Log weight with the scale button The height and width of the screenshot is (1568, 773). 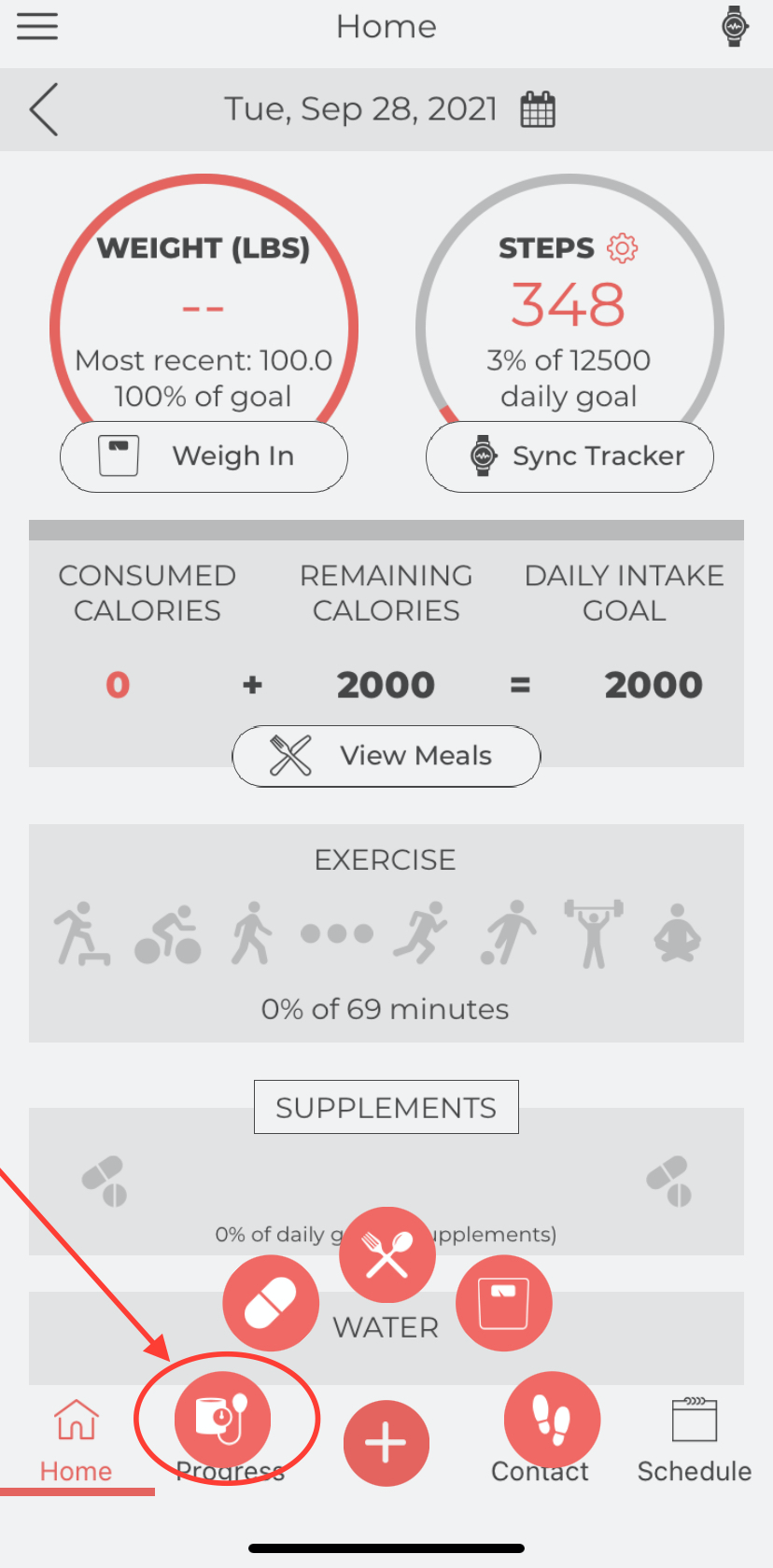(x=503, y=1303)
